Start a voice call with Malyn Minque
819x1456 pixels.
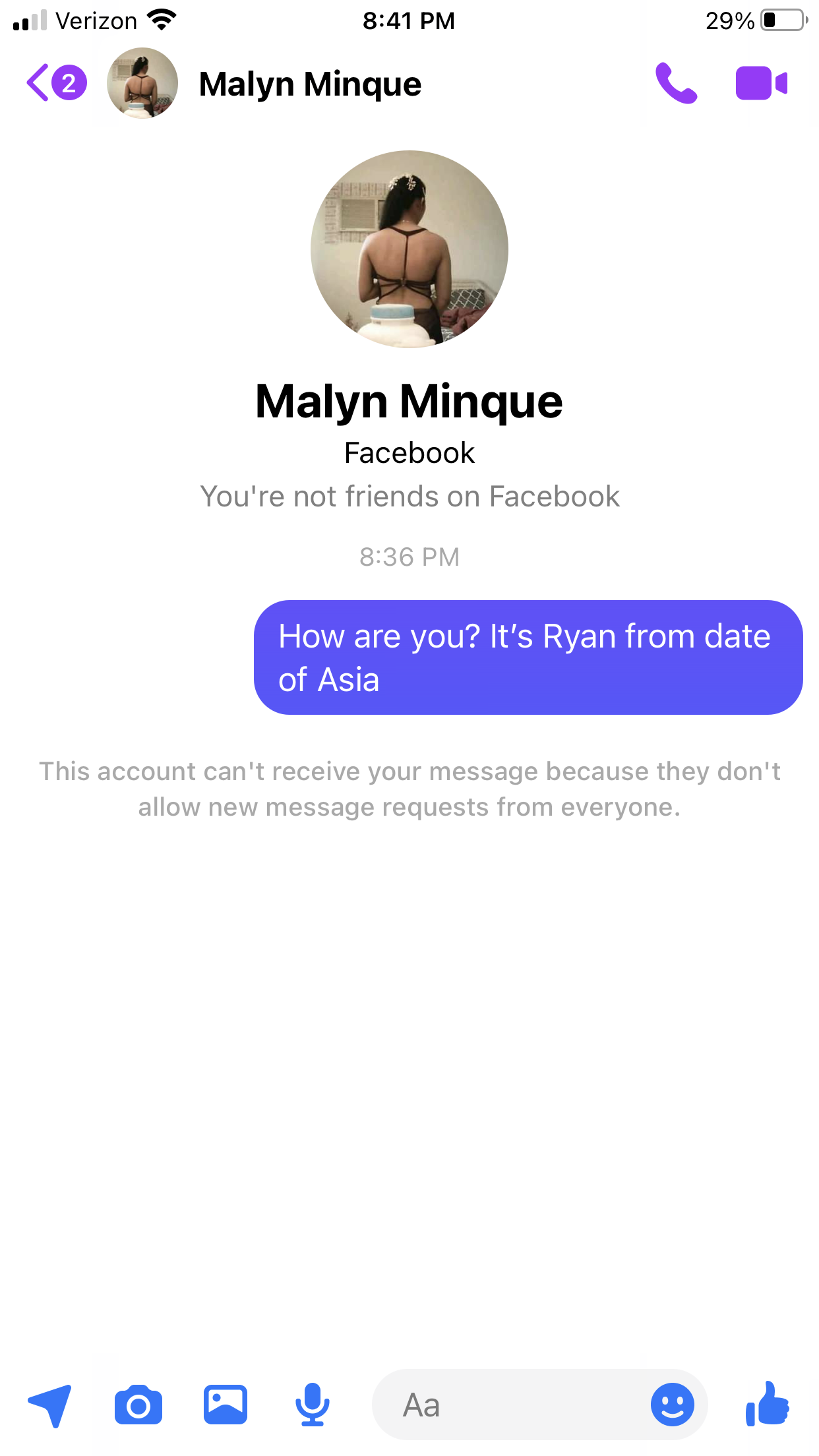coord(676,83)
